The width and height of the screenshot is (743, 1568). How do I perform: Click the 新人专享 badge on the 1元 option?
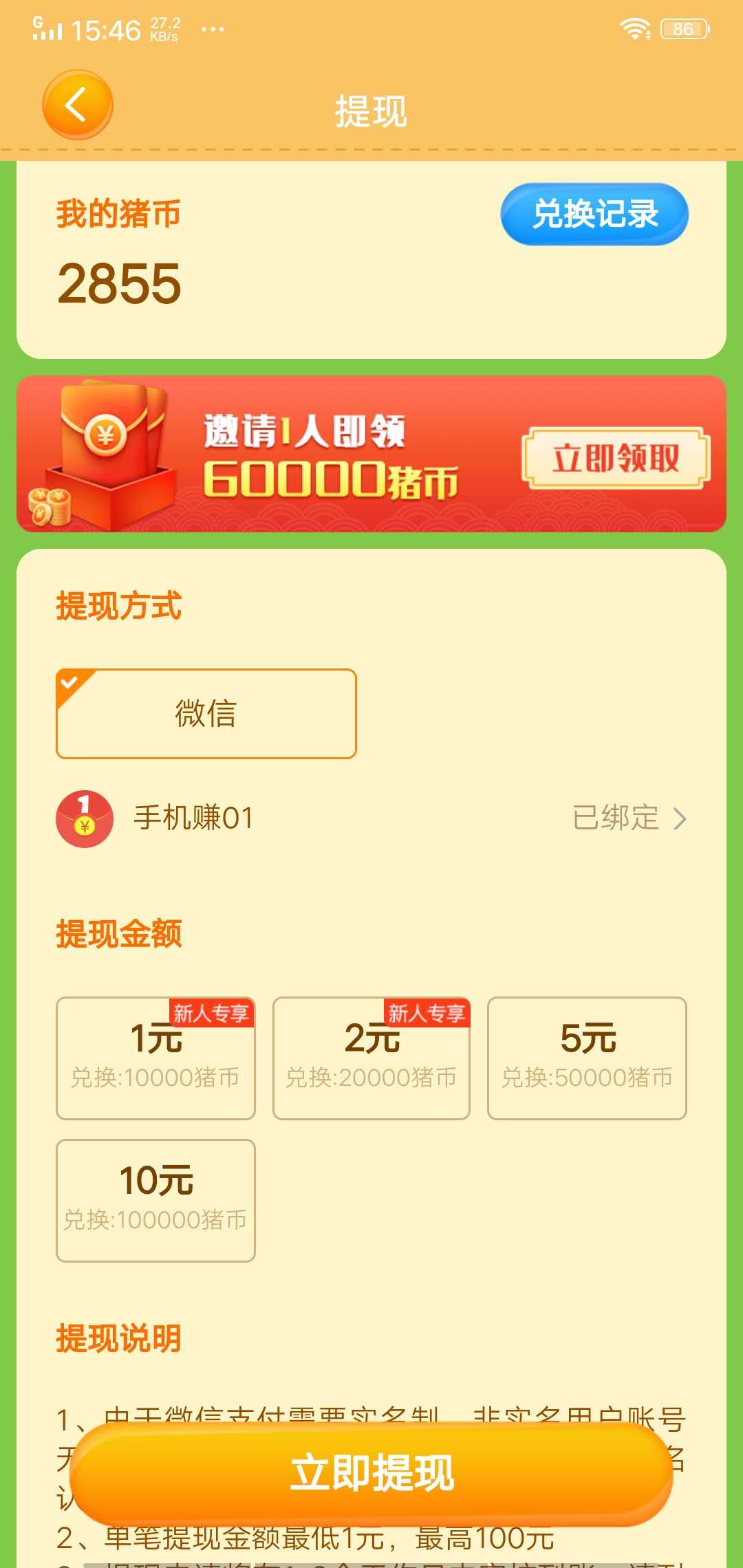(215, 1012)
